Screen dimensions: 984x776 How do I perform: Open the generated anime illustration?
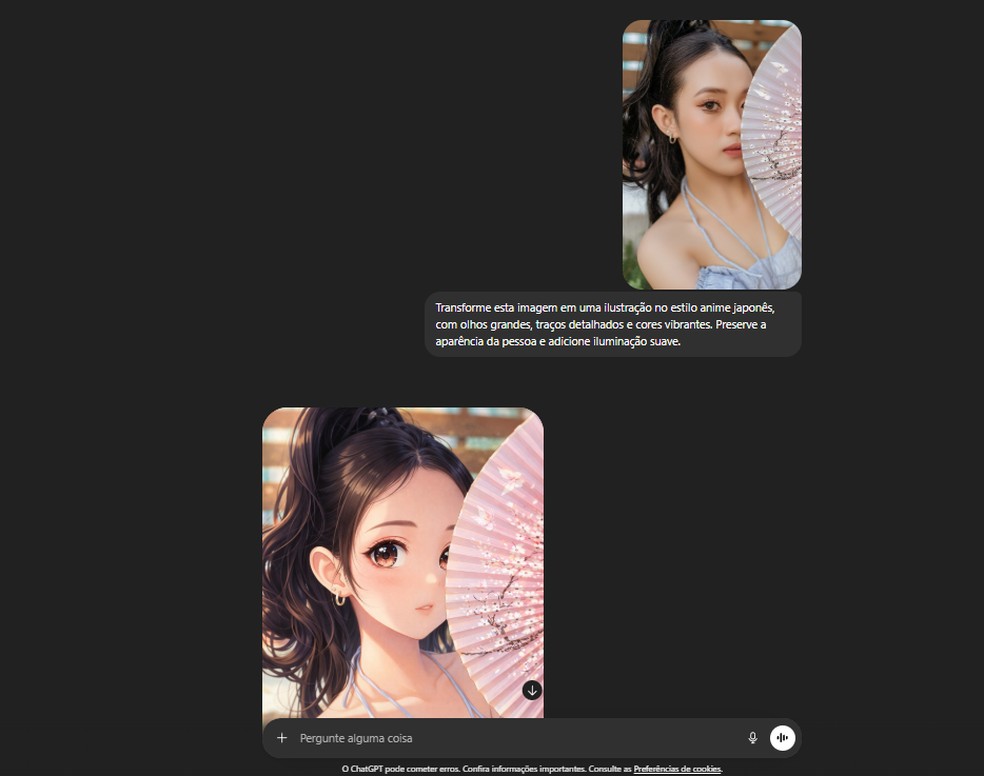pyautogui.click(x=402, y=560)
